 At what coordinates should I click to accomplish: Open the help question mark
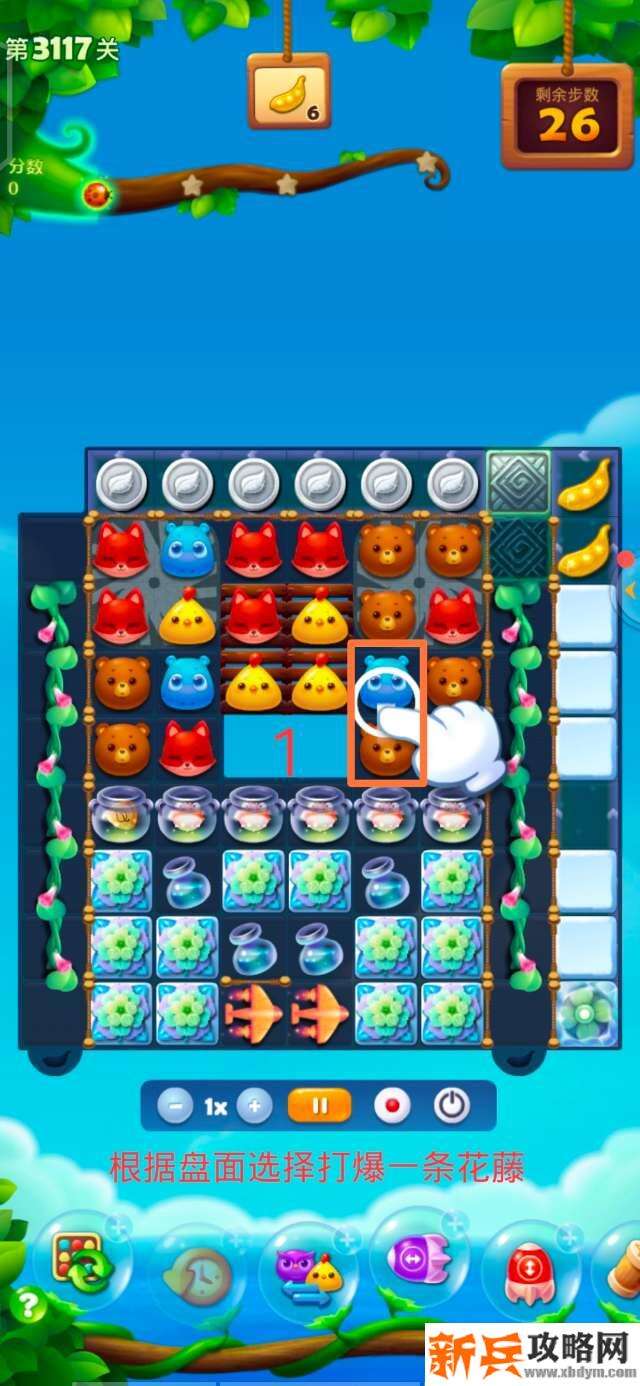coord(26,1304)
